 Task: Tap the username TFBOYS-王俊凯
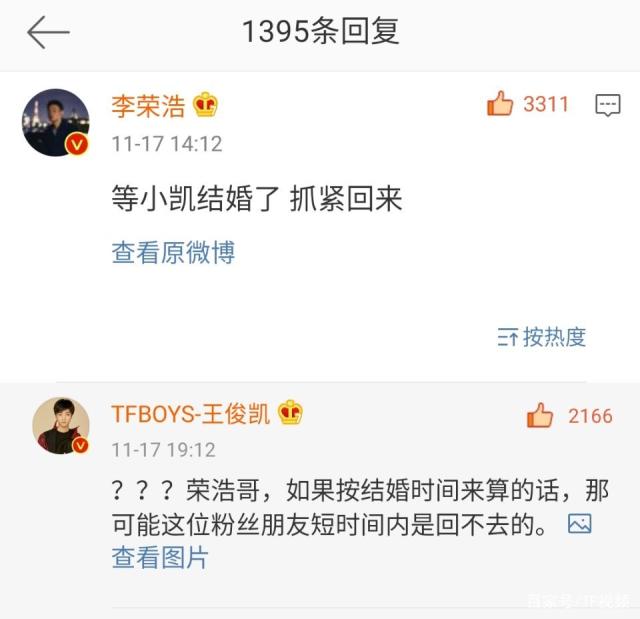click(191, 413)
